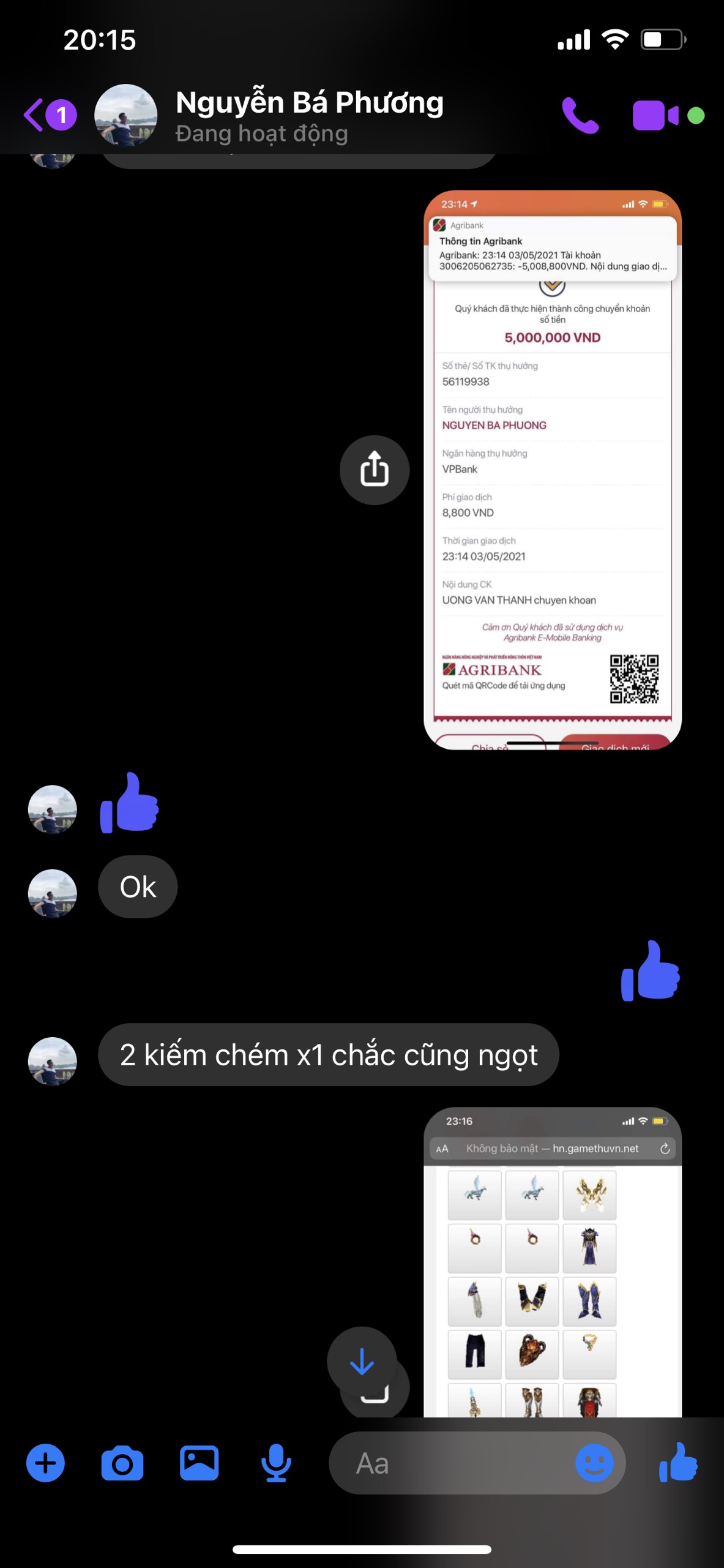Open the emoji picker in message box
The image size is (724, 1568).
[x=594, y=1463]
